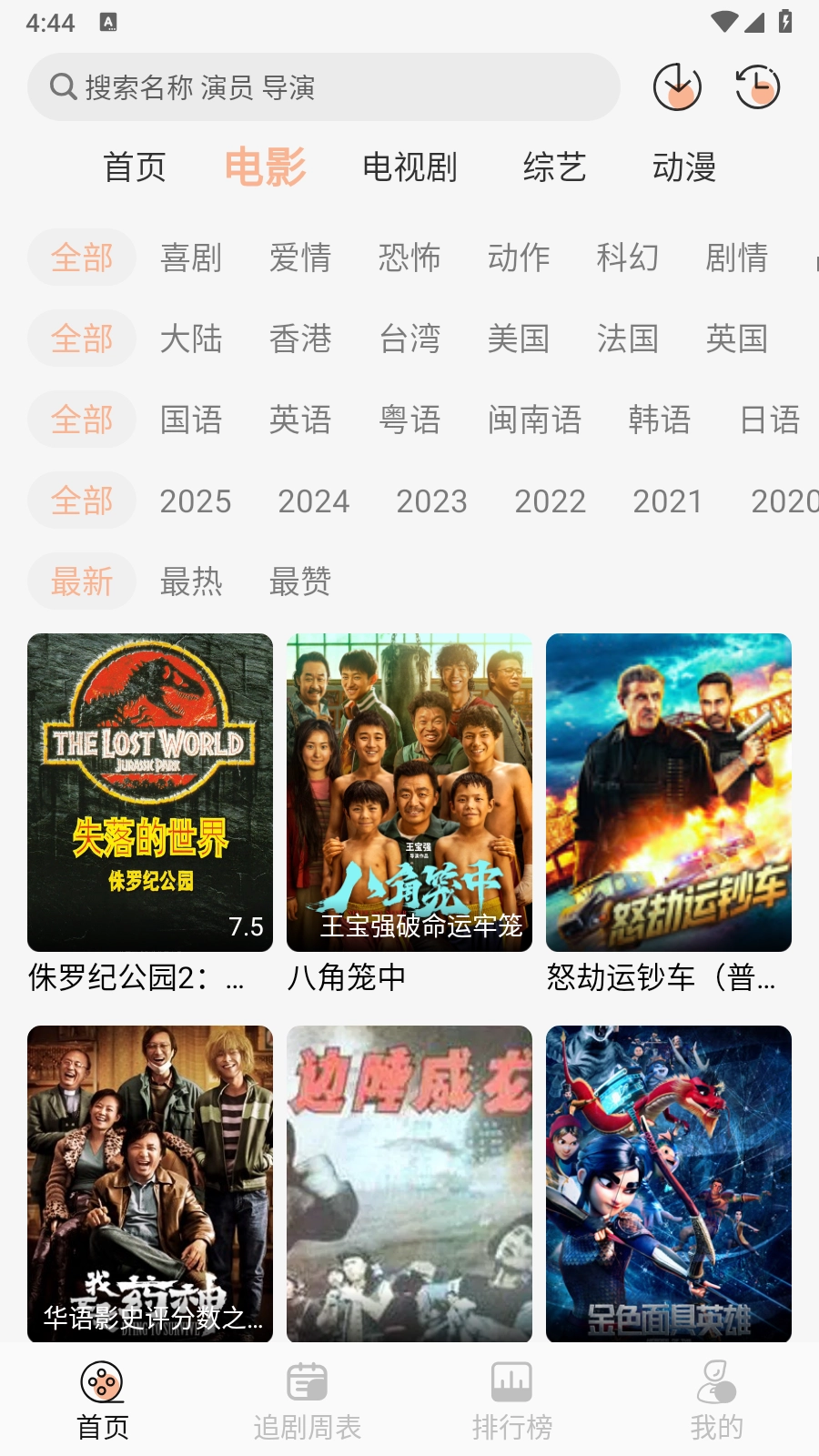Open the movie 八角笼中

(409, 793)
